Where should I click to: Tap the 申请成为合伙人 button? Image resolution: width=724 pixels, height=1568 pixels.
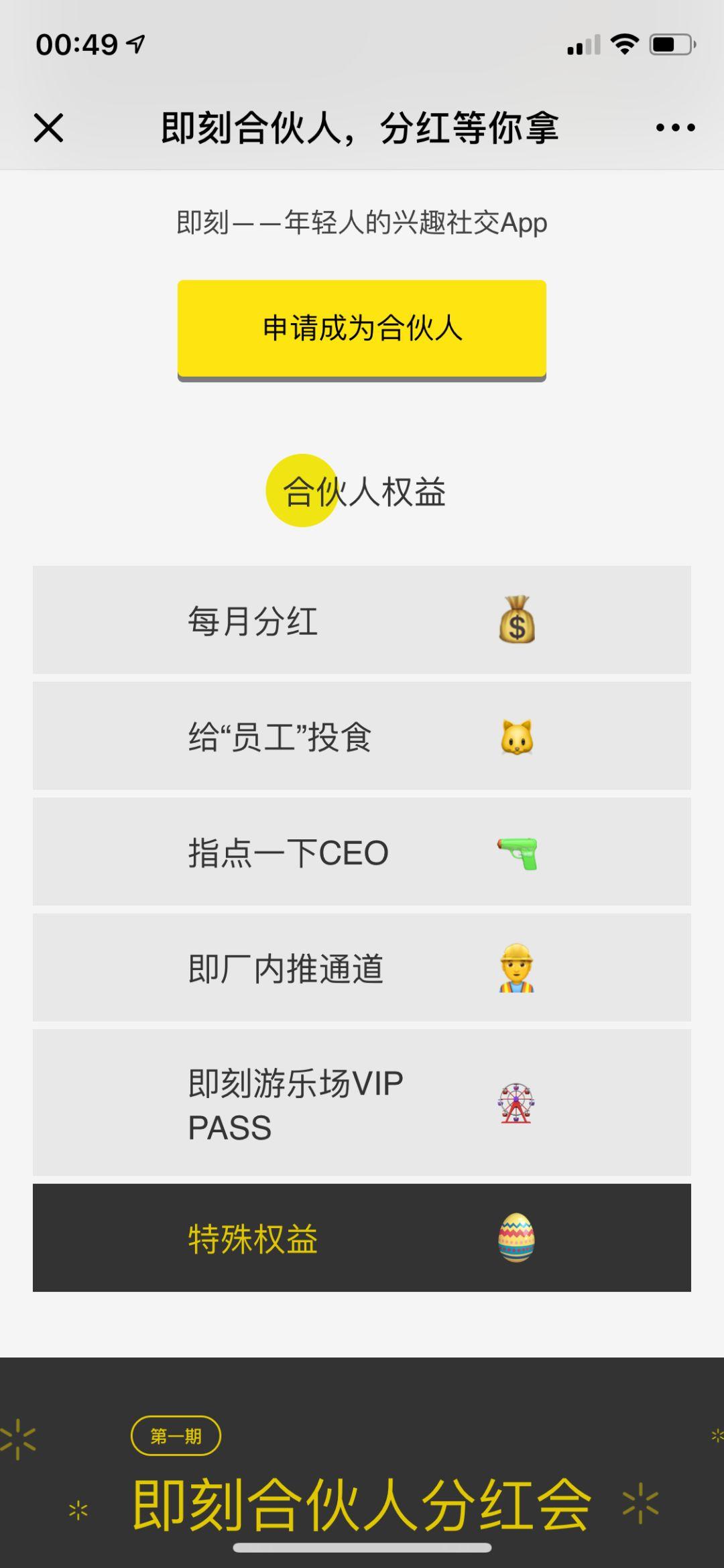click(x=362, y=328)
